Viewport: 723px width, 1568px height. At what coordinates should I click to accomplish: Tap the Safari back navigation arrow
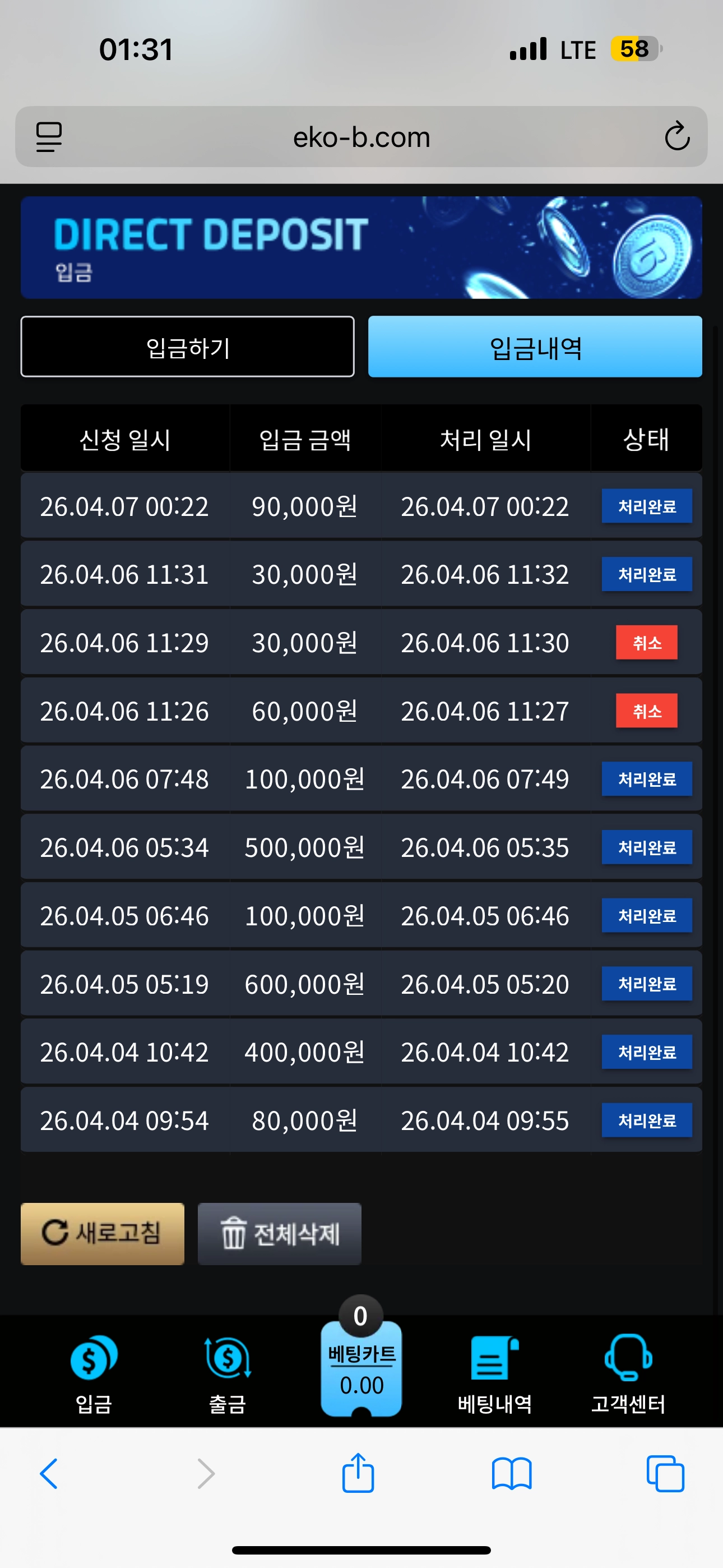[x=49, y=1473]
